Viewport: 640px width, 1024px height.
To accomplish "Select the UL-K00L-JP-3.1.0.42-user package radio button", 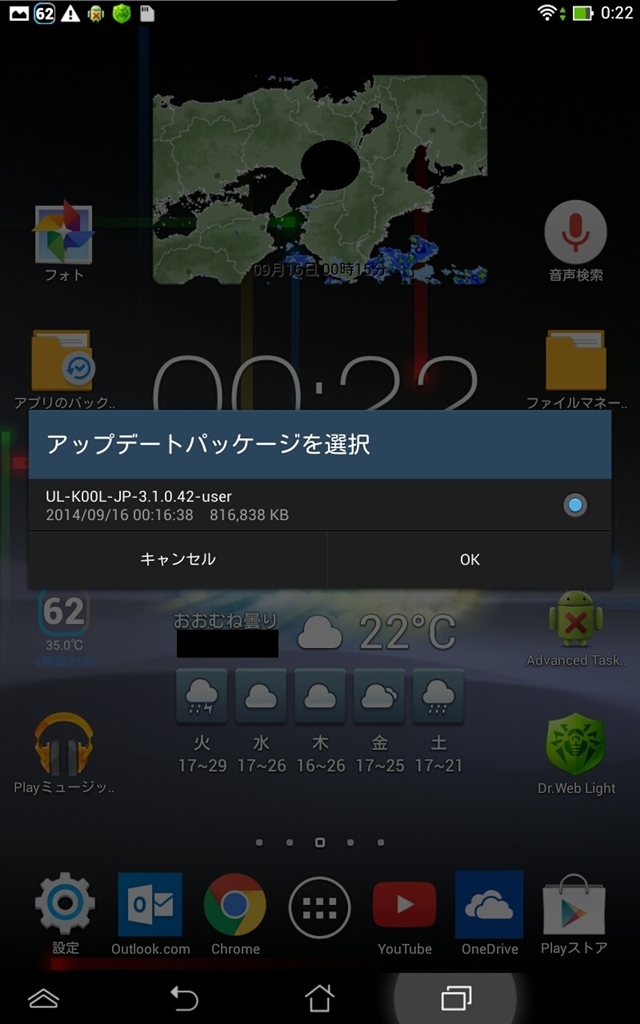I will tap(574, 505).
